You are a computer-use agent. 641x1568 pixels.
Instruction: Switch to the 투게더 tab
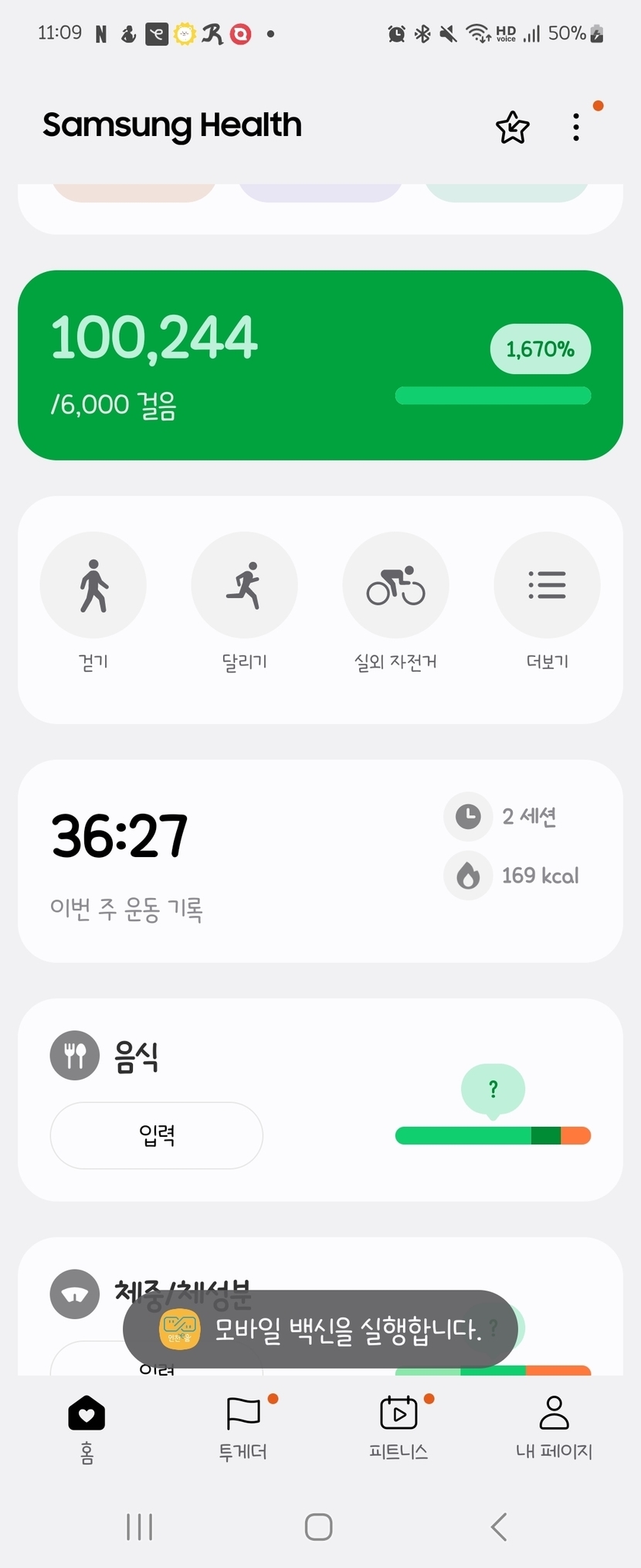point(243,1427)
